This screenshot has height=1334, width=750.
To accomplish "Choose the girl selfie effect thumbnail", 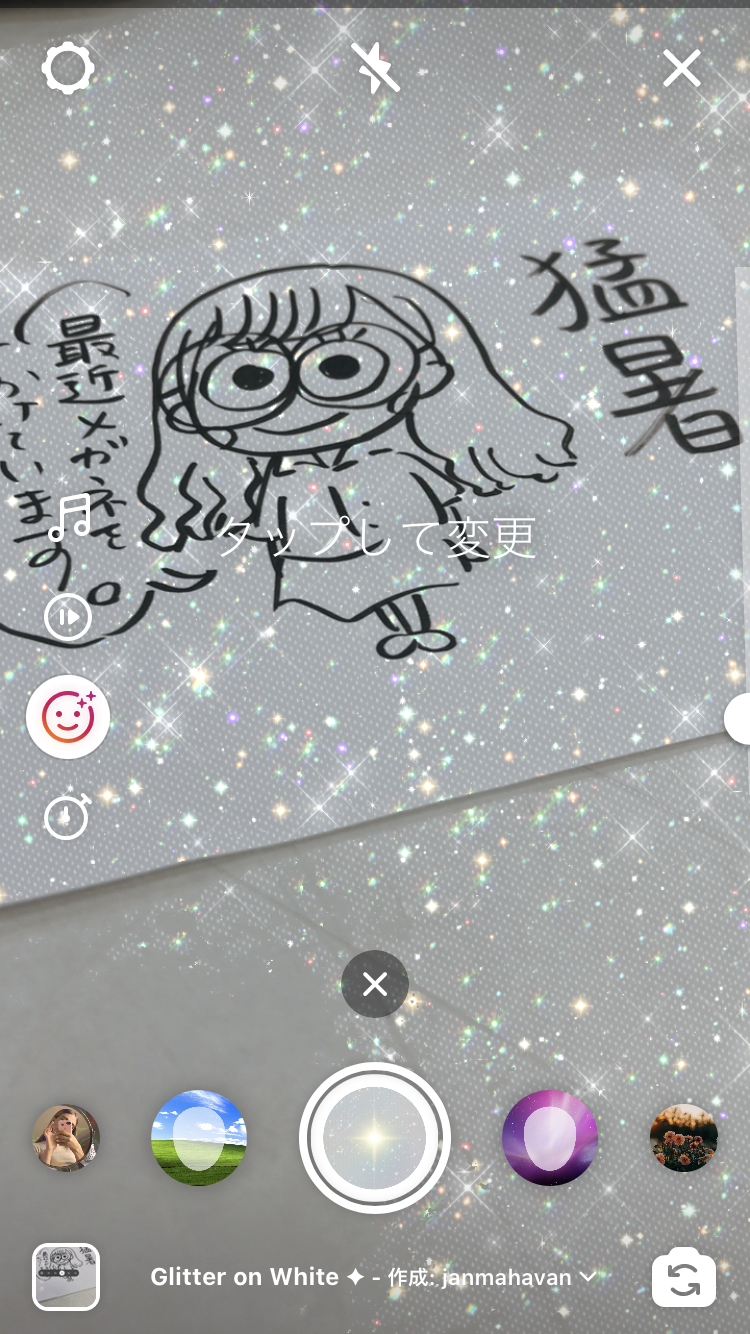I will [x=66, y=1138].
